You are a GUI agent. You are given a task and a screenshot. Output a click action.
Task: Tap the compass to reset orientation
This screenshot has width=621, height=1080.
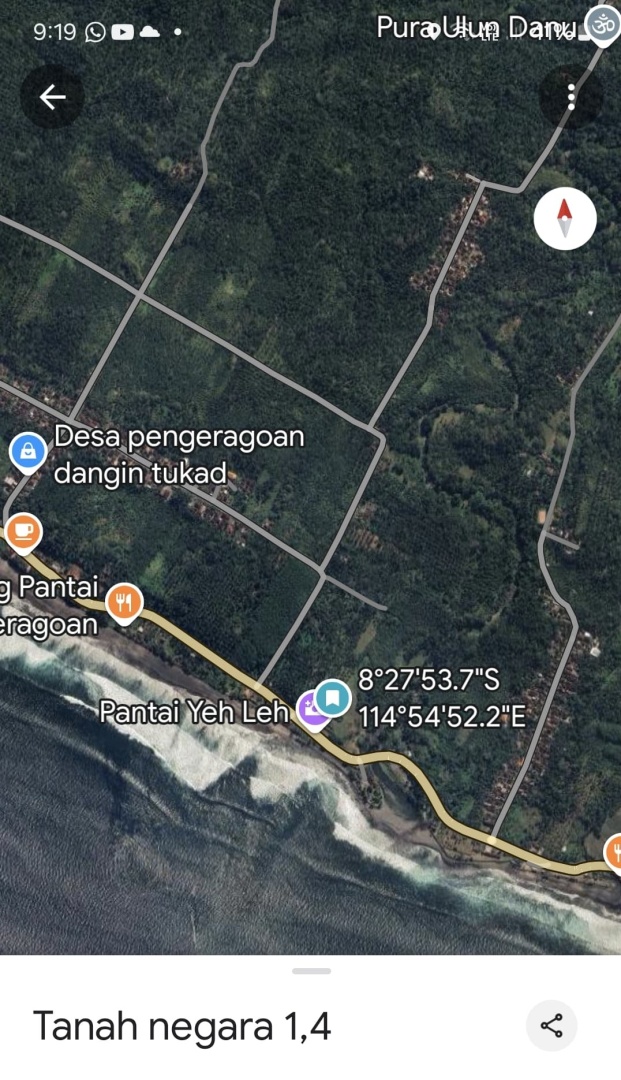(x=564, y=218)
